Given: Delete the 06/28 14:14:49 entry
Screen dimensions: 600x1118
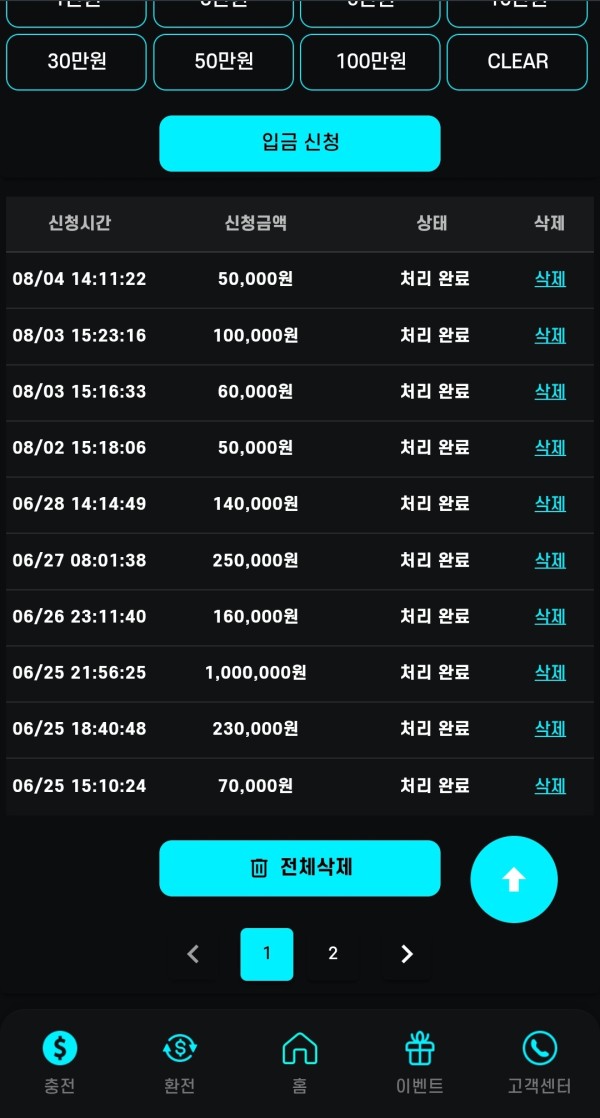Looking at the screenshot, I should pos(550,503).
